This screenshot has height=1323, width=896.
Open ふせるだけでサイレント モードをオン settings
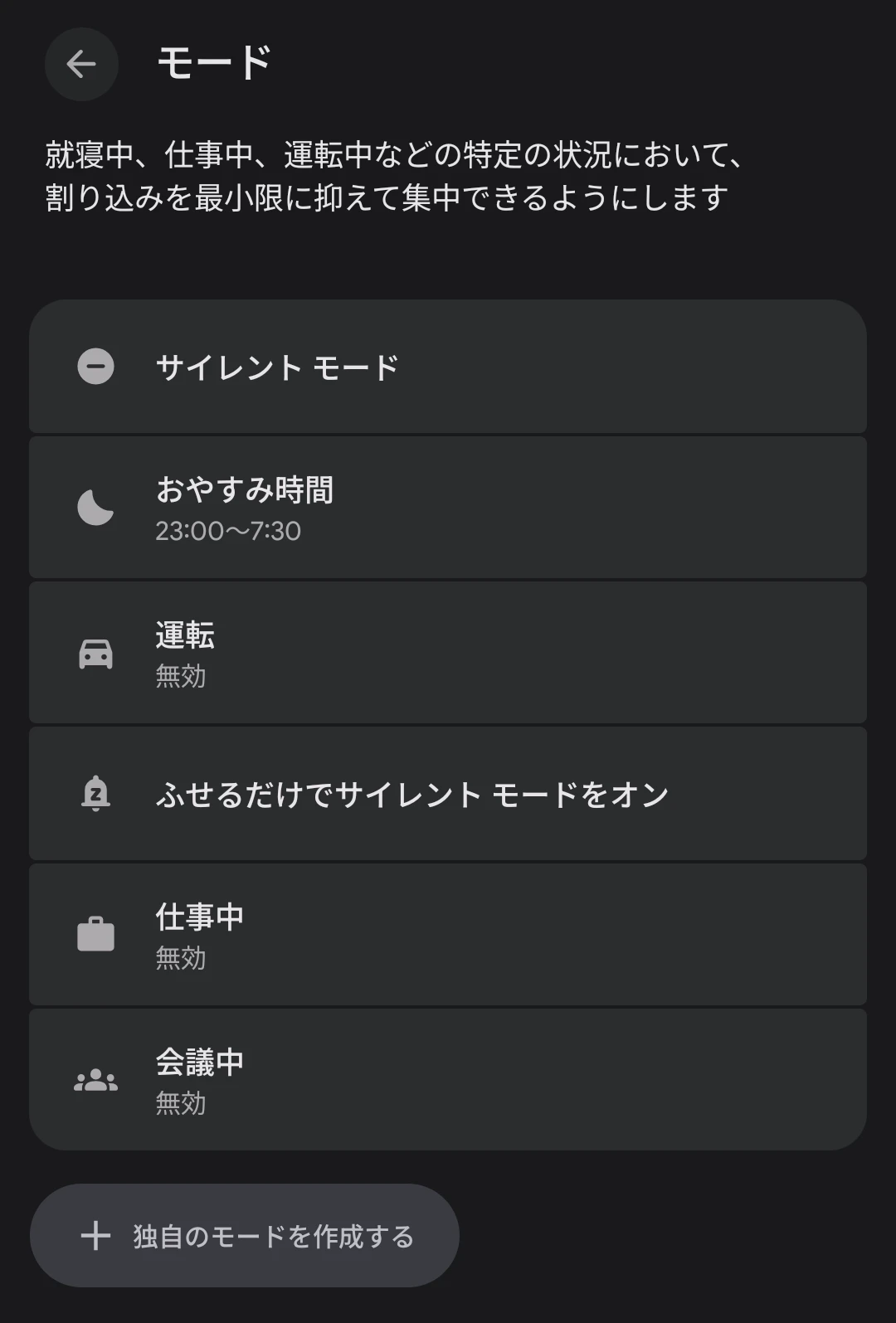pyautogui.click(x=448, y=793)
